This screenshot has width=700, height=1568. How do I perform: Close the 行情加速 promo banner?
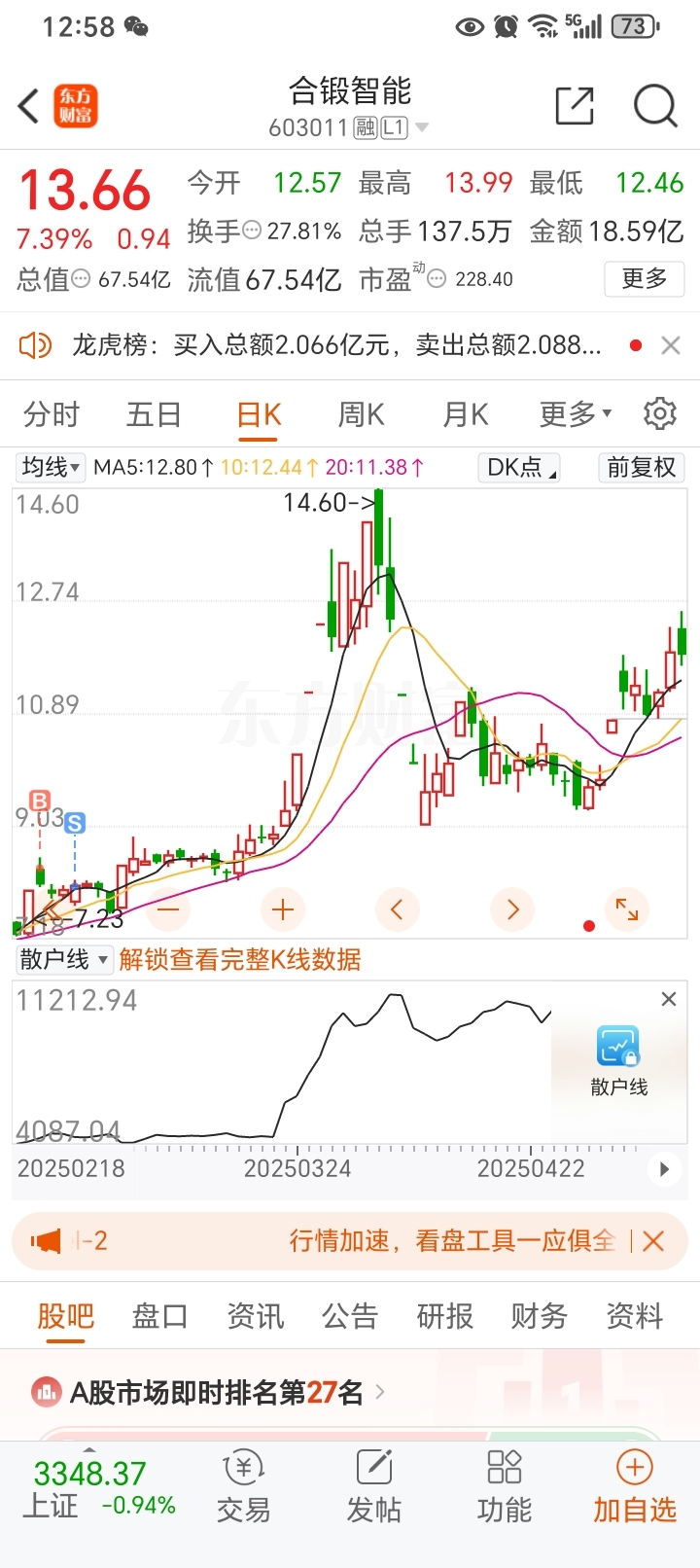[653, 1241]
